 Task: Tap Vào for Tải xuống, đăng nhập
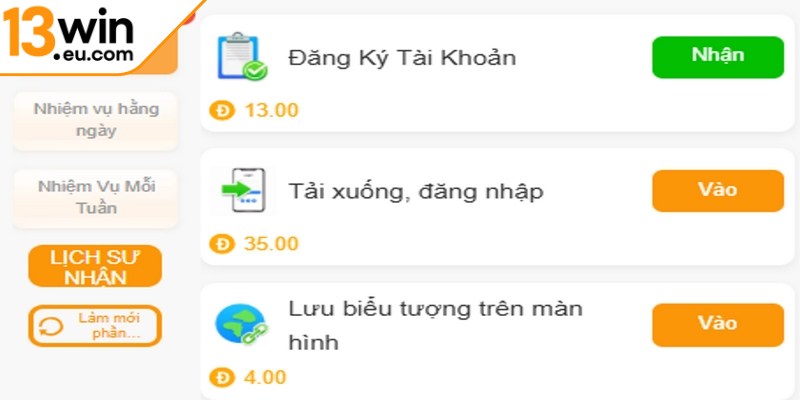[x=717, y=190]
